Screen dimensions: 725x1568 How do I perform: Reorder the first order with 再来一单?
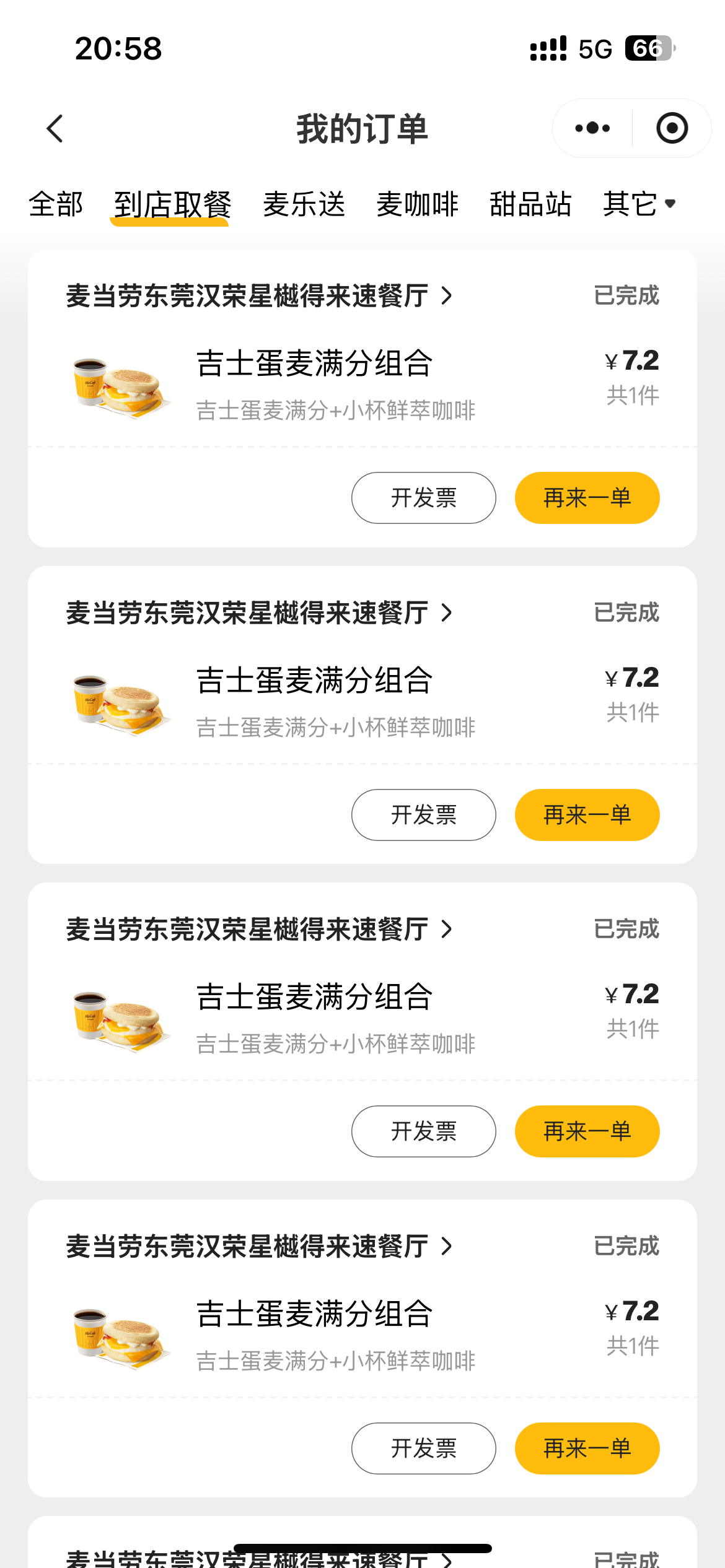(587, 498)
